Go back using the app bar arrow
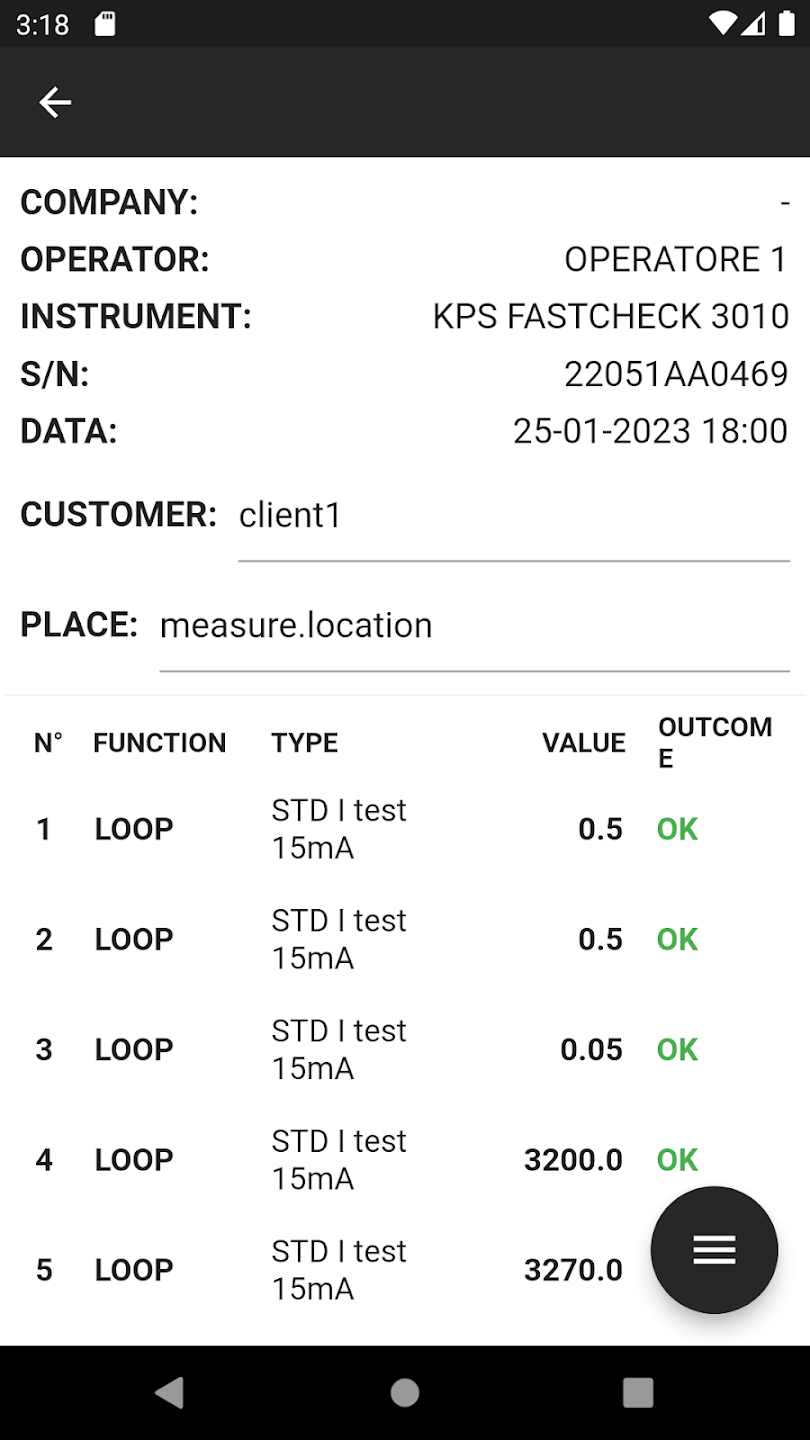 tap(55, 102)
